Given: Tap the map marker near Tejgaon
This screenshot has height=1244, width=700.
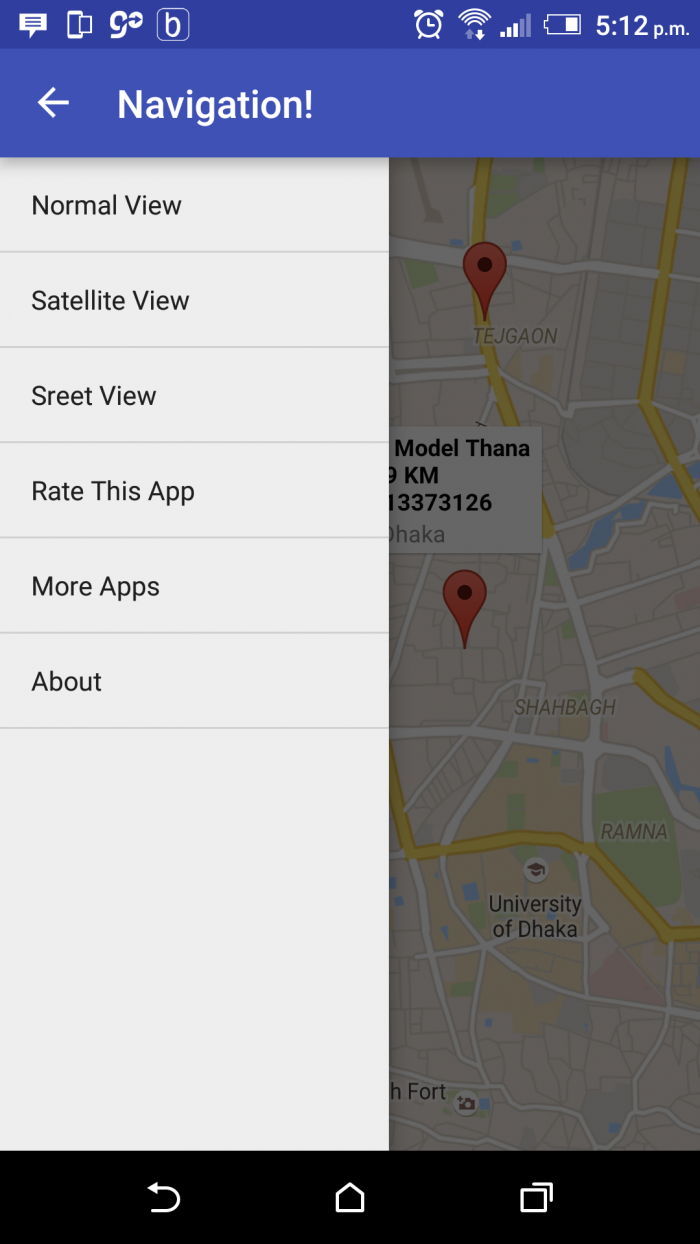Looking at the screenshot, I should 484,275.
